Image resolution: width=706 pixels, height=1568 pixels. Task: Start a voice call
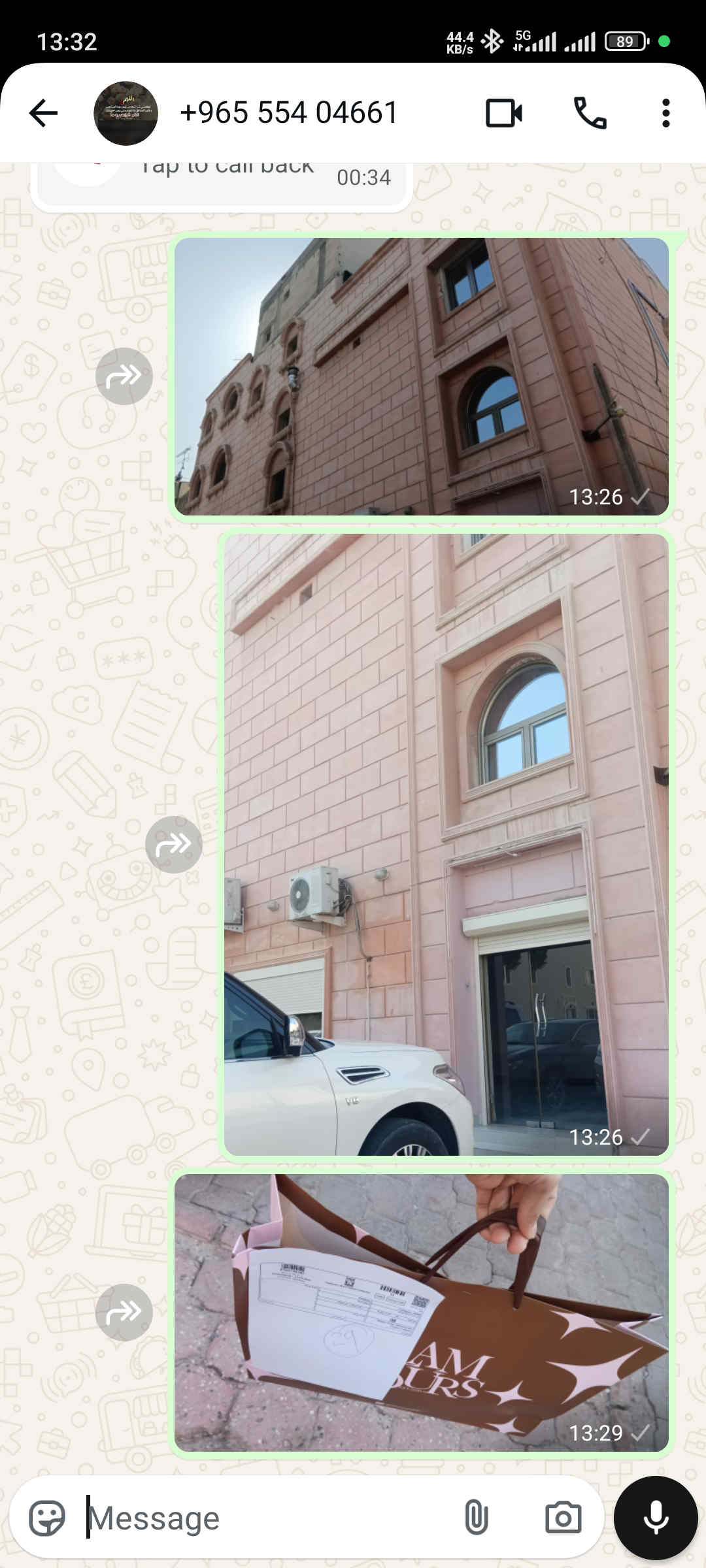pyautogui.click(x=590, y=113)
